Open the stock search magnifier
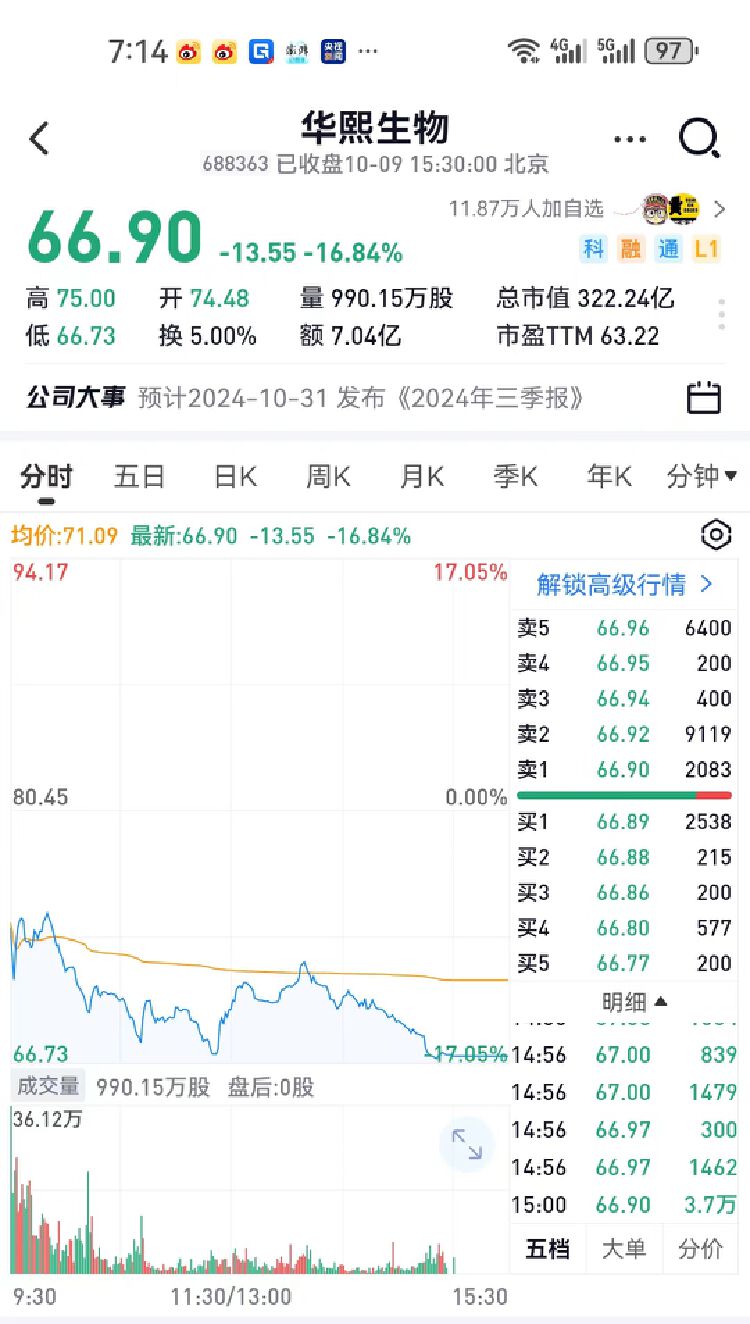 click(x=699, y=138)
